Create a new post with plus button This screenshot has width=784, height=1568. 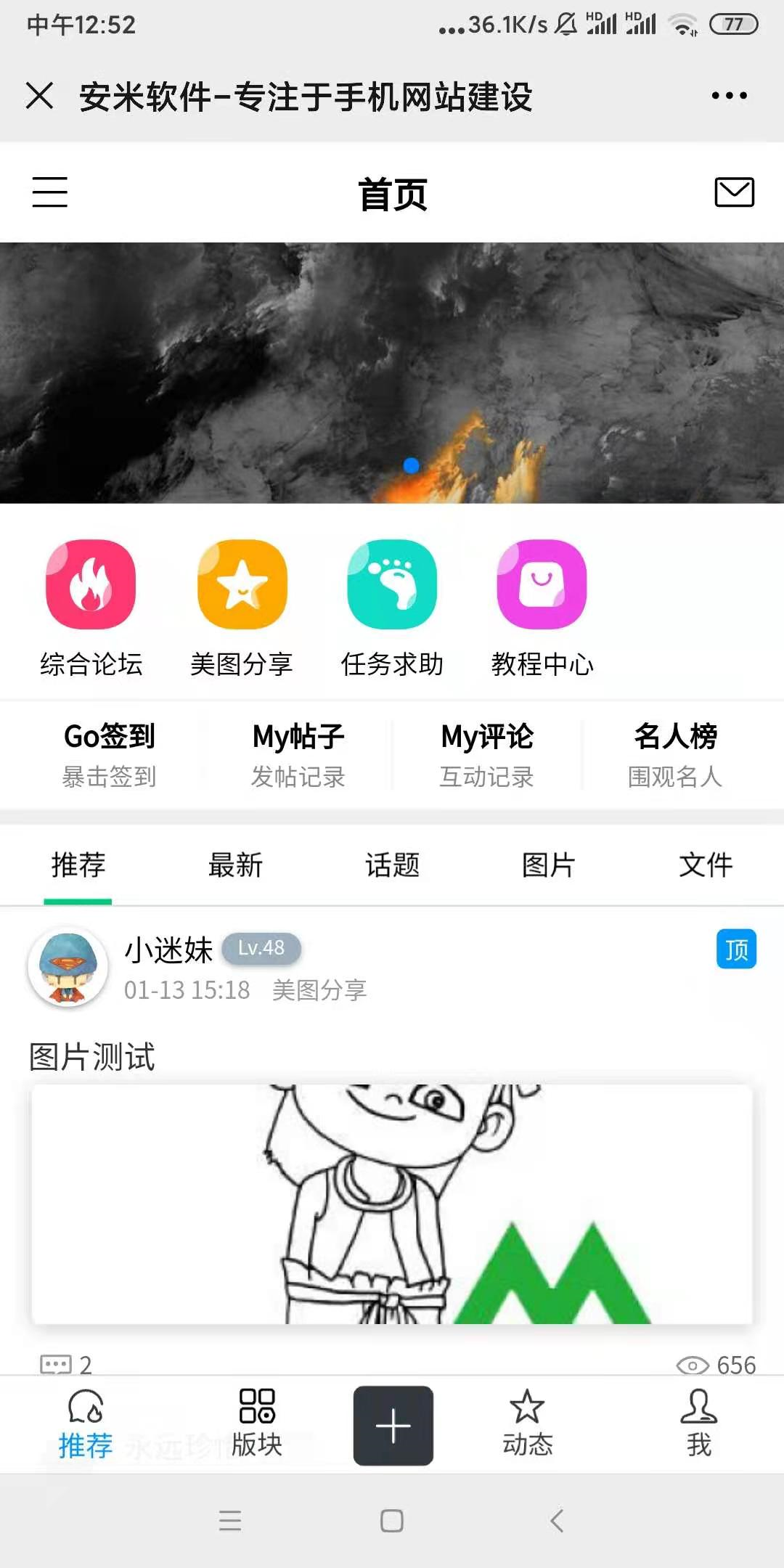393,1426
